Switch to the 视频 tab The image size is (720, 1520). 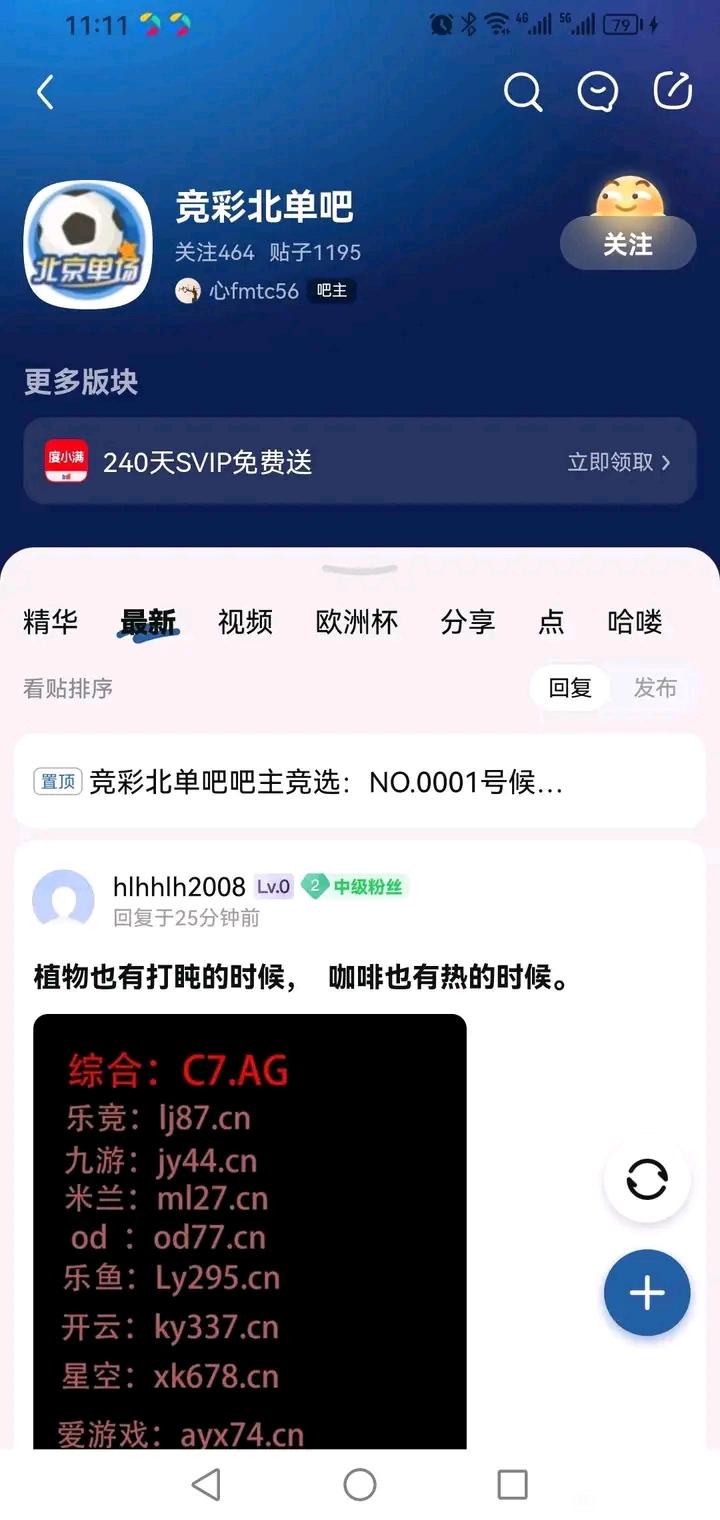point(245,622)
